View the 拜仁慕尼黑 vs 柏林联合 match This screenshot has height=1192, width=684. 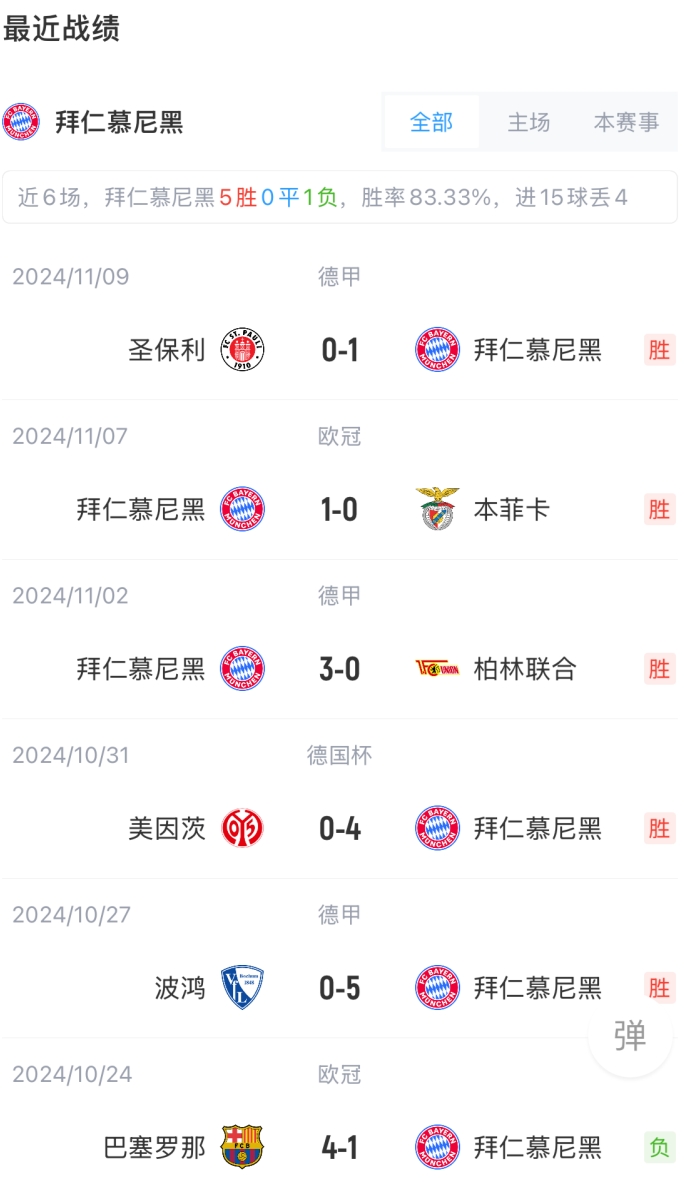point(340,669)
